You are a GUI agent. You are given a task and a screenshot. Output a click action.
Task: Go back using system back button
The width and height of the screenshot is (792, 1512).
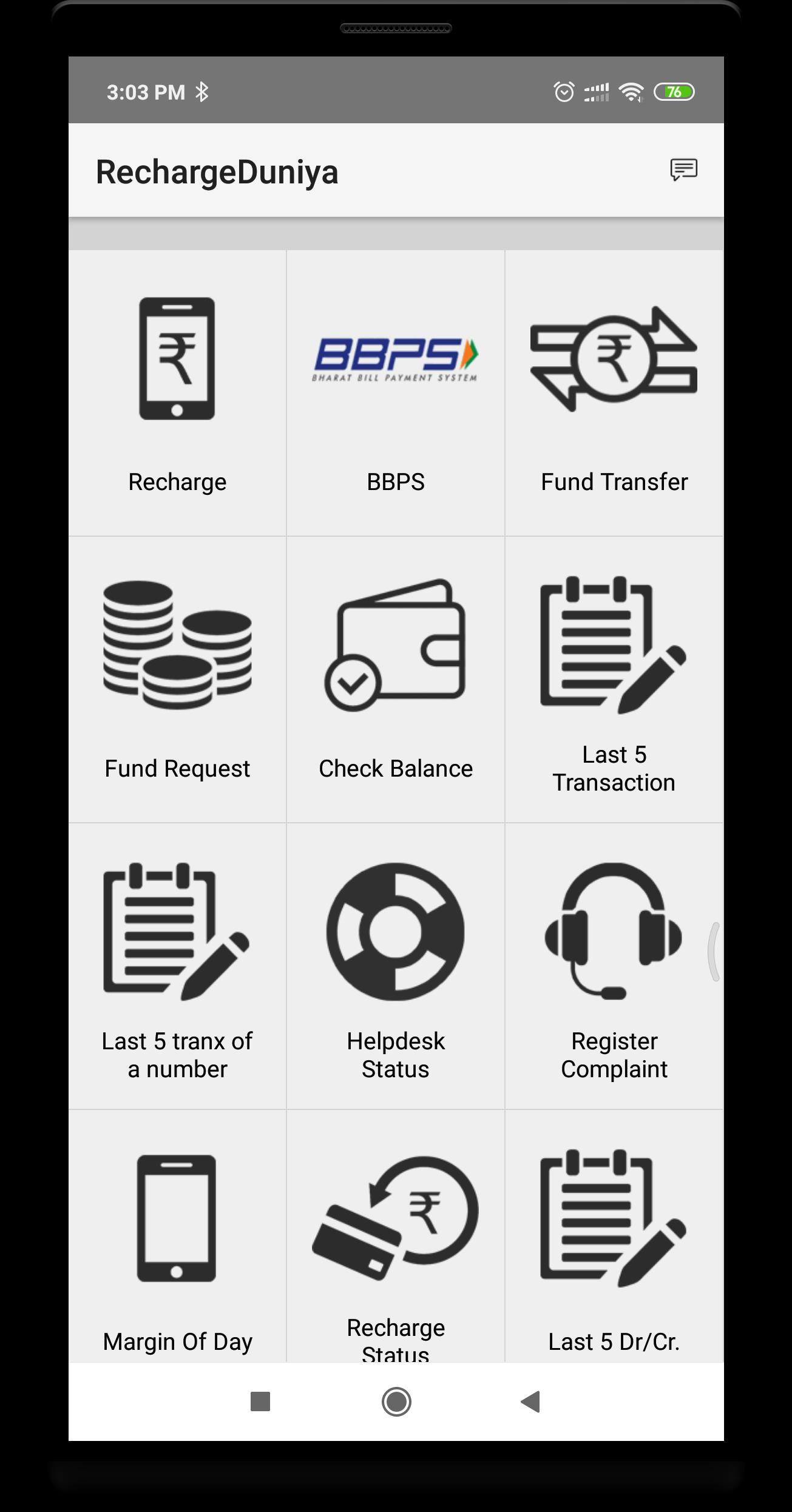click(x=531, y=1401)
